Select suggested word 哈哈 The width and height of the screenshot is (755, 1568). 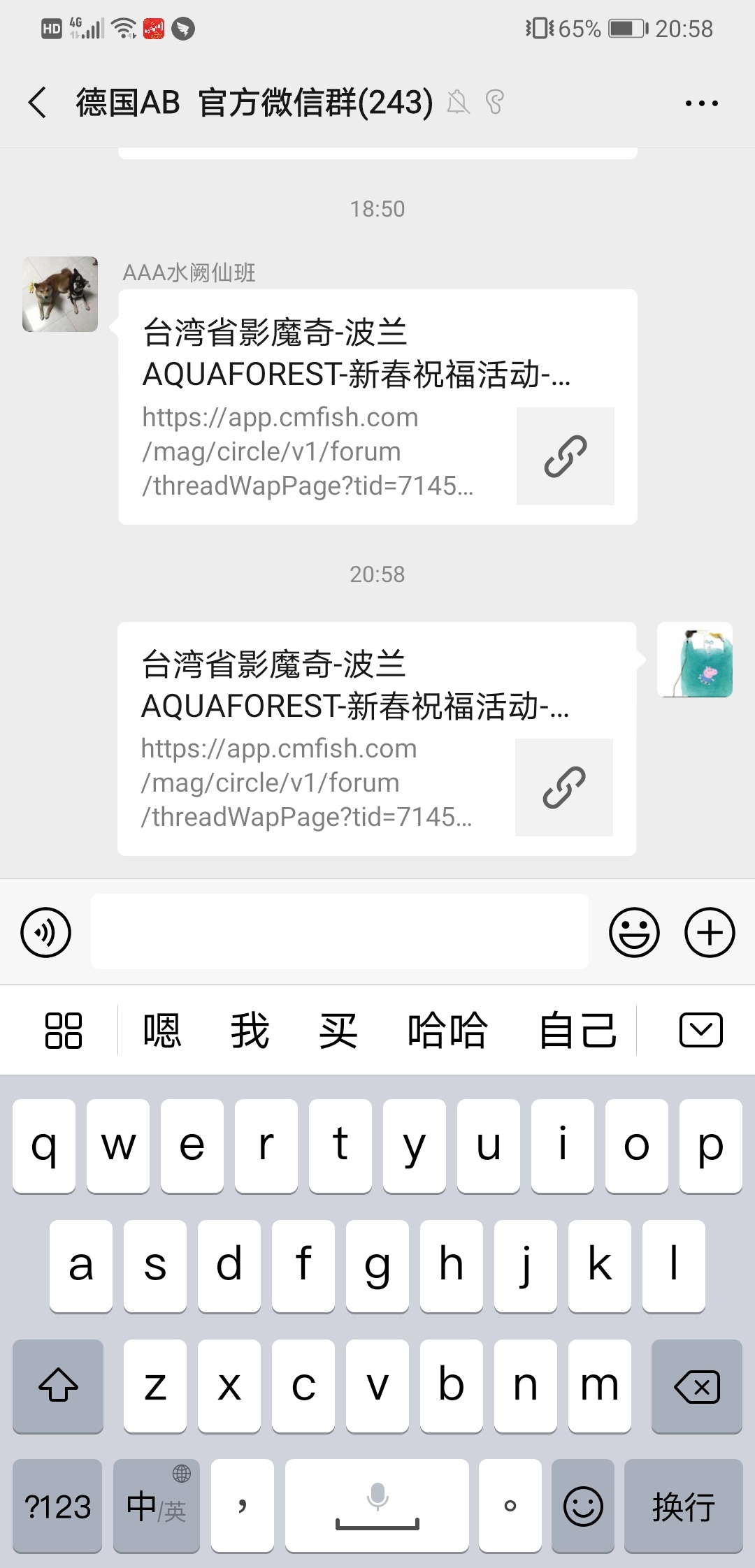tap(447, 1031)
